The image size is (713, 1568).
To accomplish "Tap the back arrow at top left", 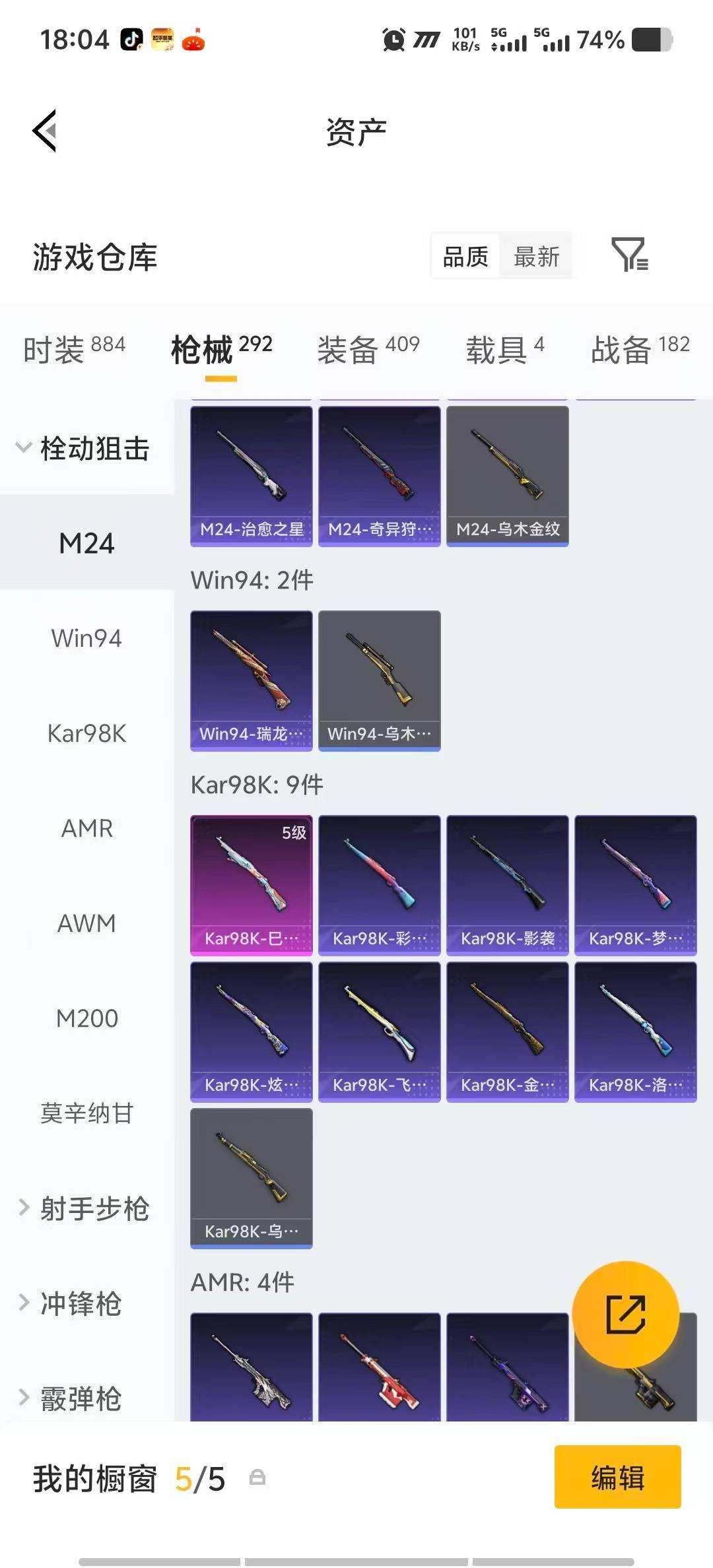I will click(x=43, y=131).
